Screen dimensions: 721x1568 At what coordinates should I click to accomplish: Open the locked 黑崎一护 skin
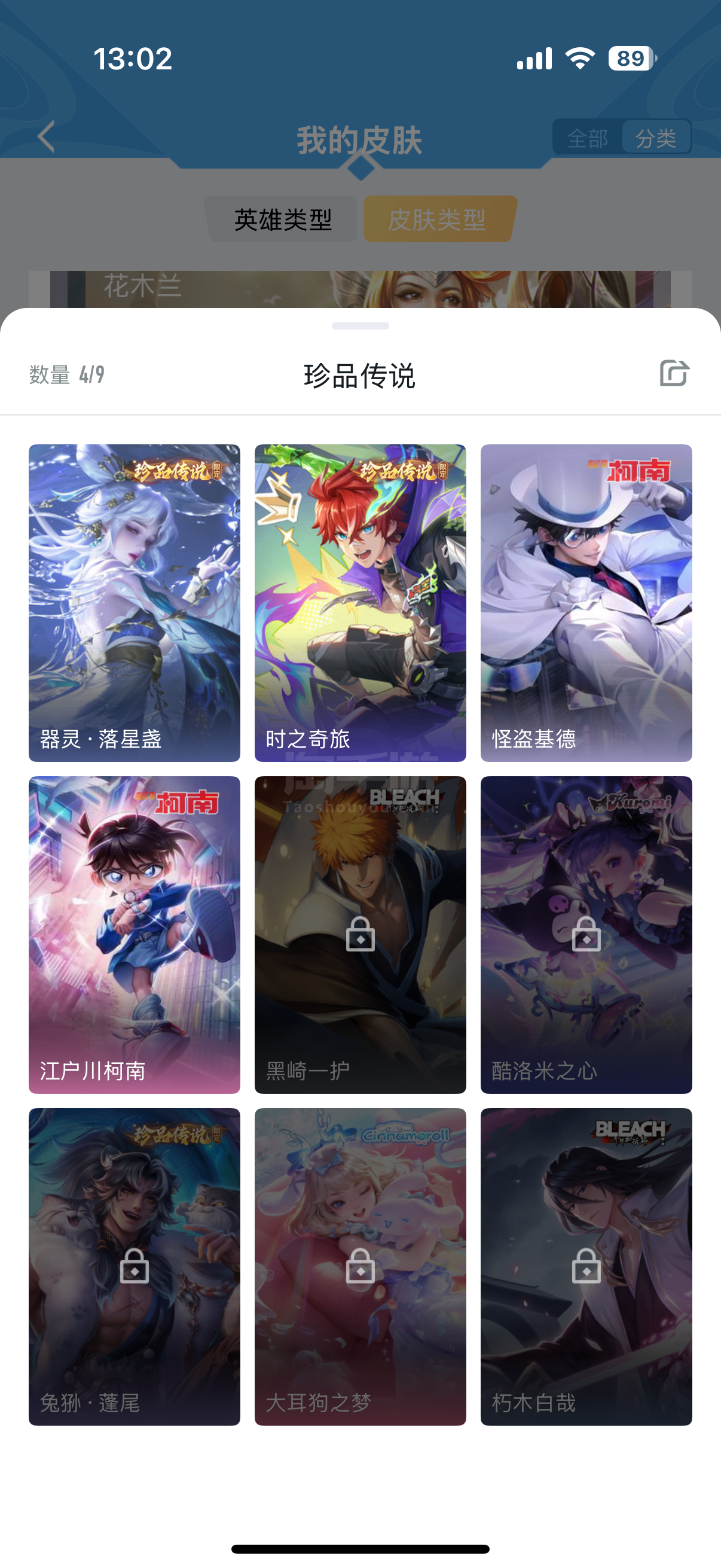click(360, 934)
